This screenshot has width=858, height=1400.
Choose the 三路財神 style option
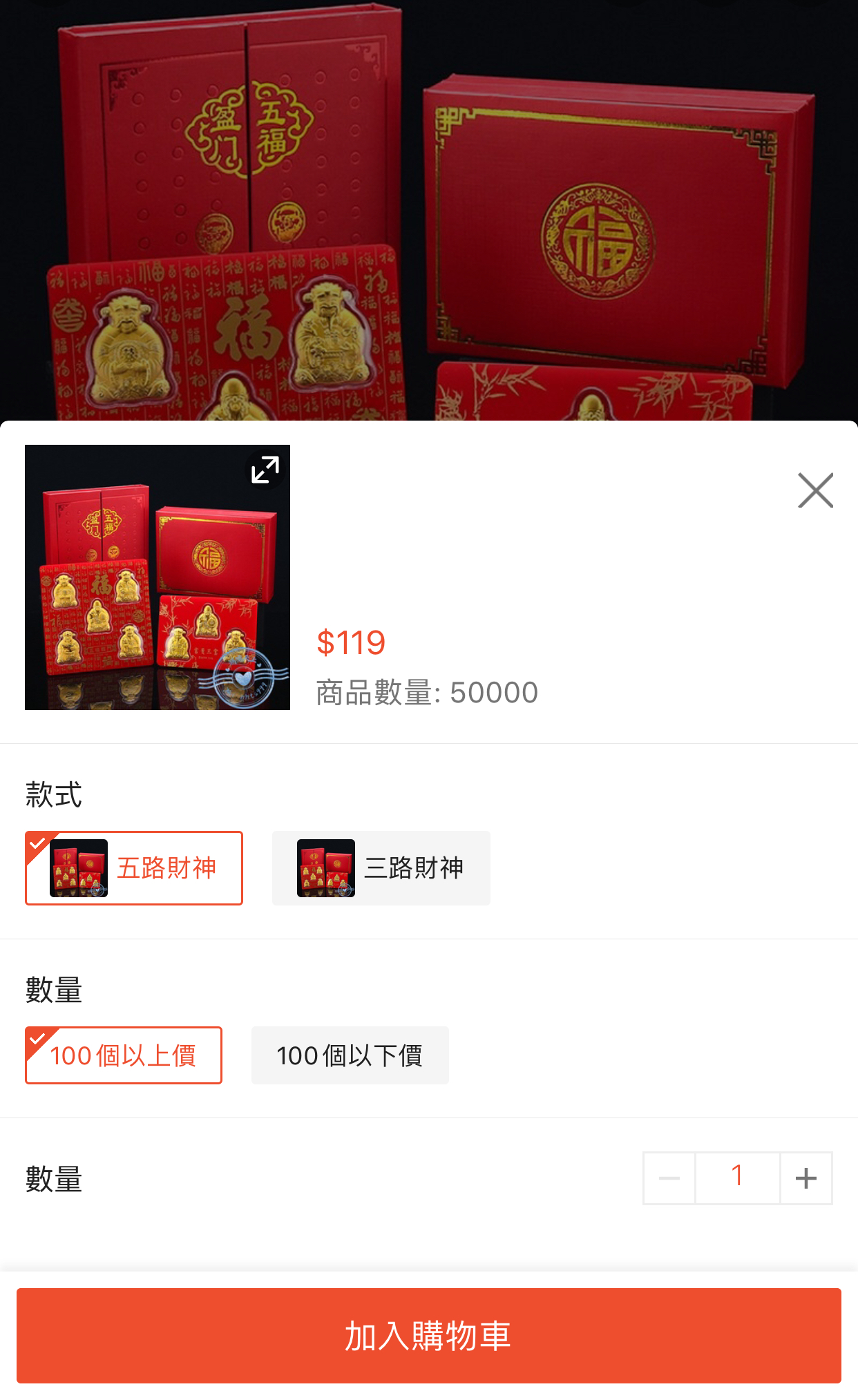[381, 868]
